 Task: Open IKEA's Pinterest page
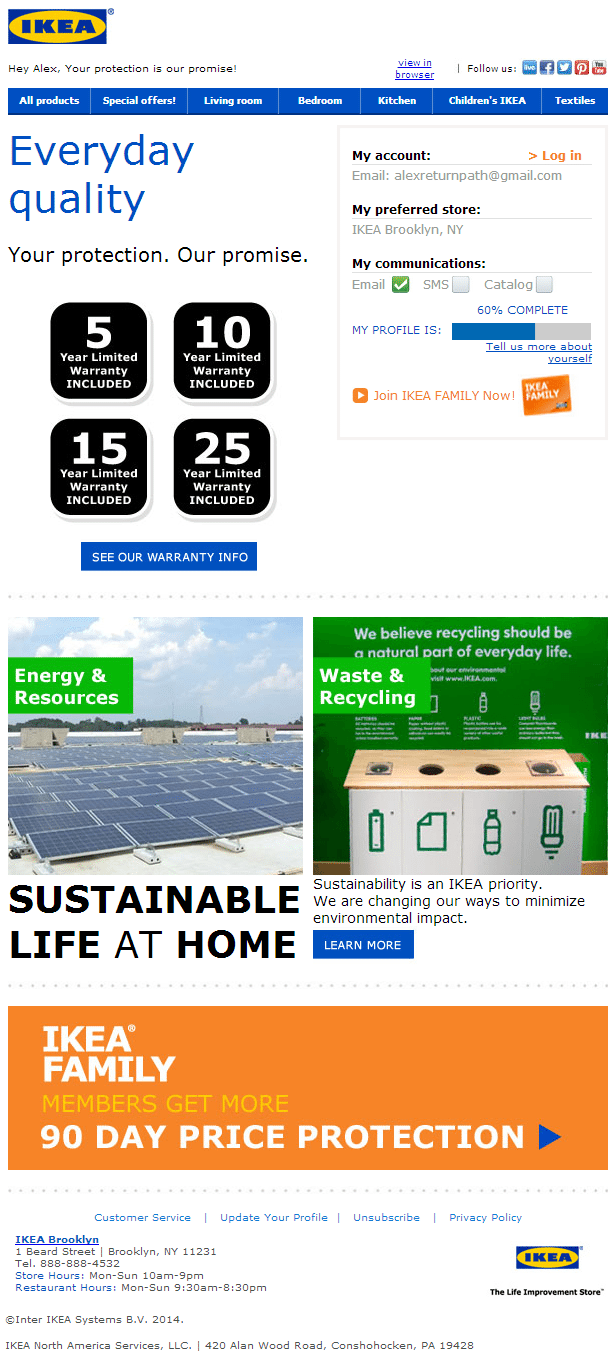pos(581,68)
